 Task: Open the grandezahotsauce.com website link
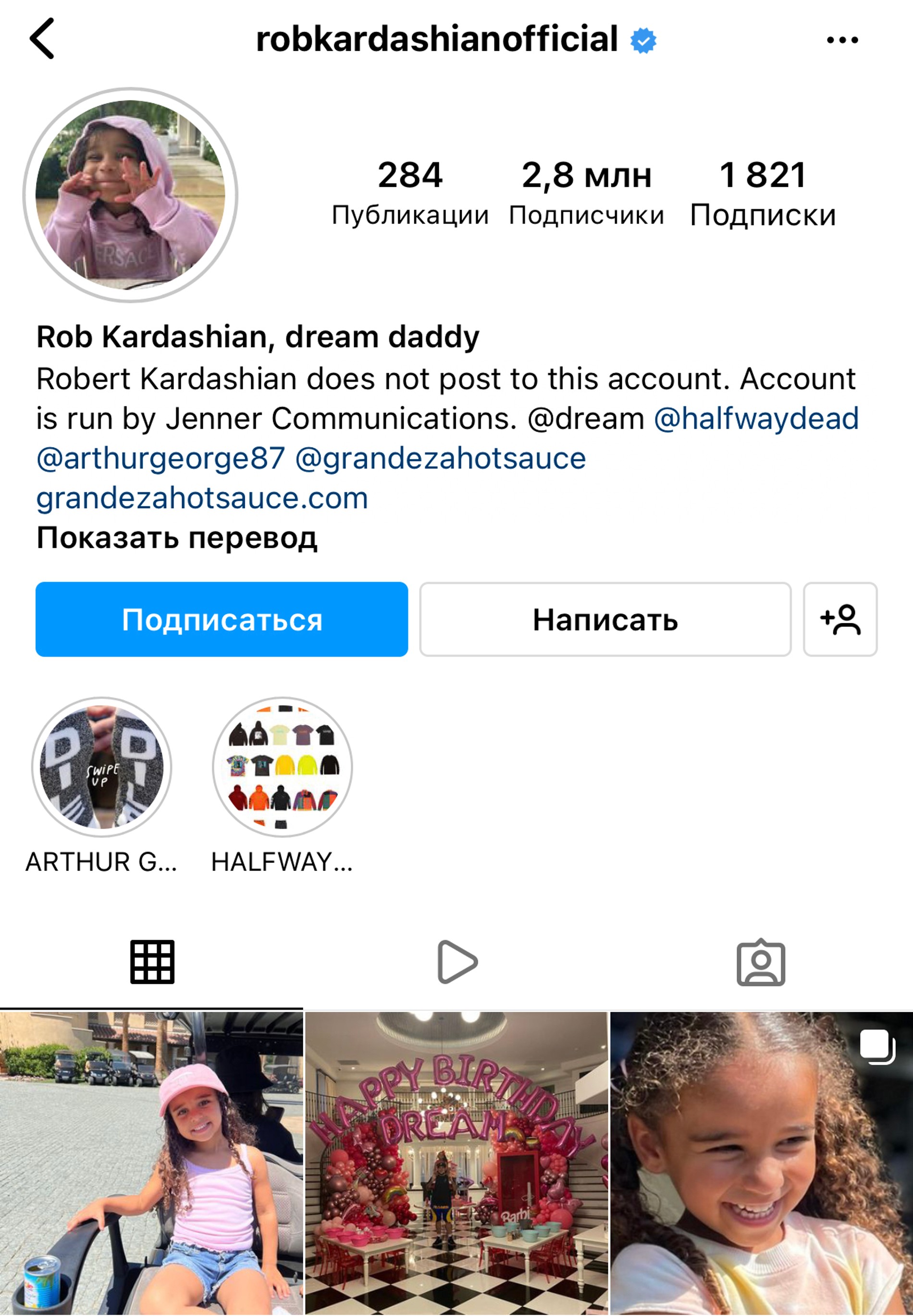click(202, 498)
